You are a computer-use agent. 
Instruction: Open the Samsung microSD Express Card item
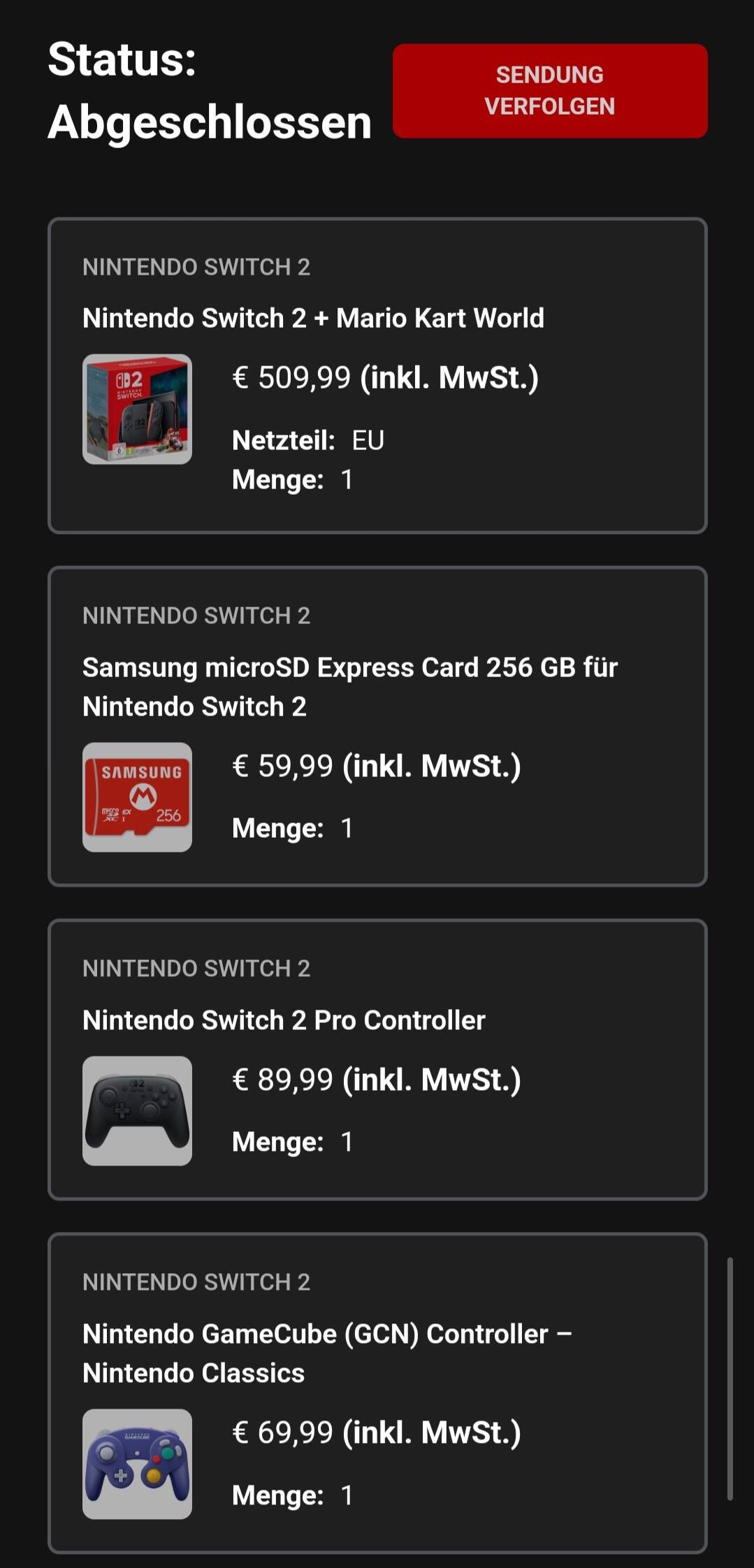click(377, 727)
